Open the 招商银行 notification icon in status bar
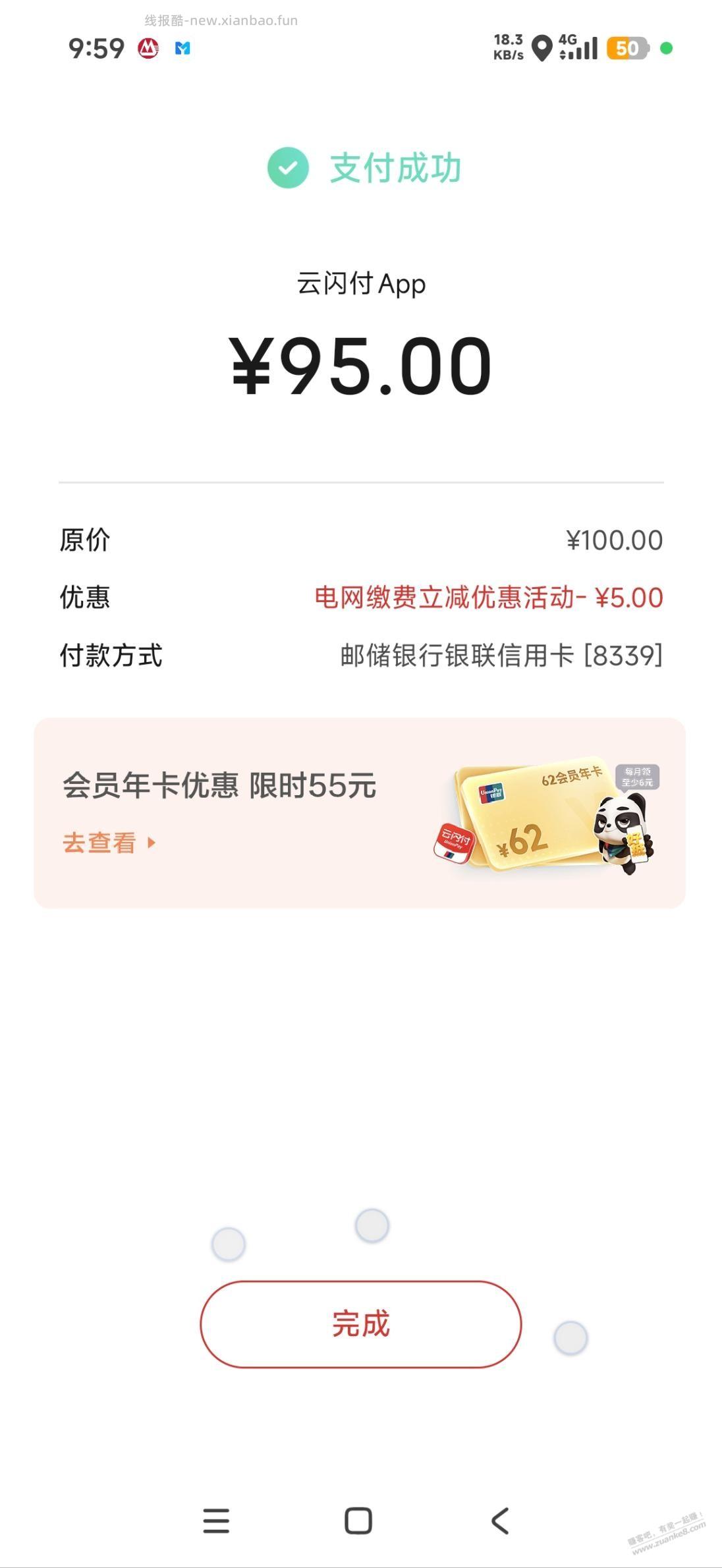This screenshot has height=1568, width=722. 146,48
